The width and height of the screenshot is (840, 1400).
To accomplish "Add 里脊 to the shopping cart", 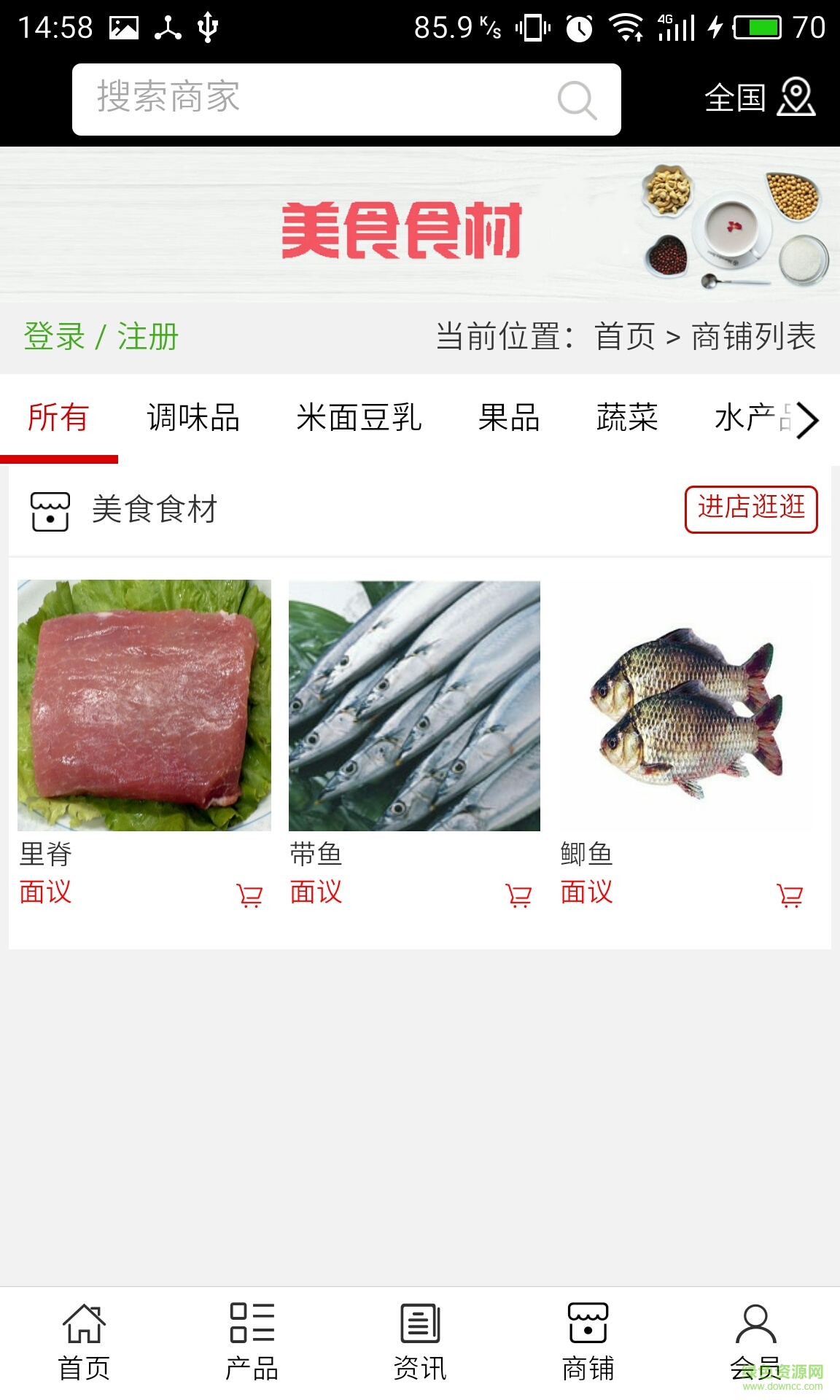I will (x=249, y=895).
